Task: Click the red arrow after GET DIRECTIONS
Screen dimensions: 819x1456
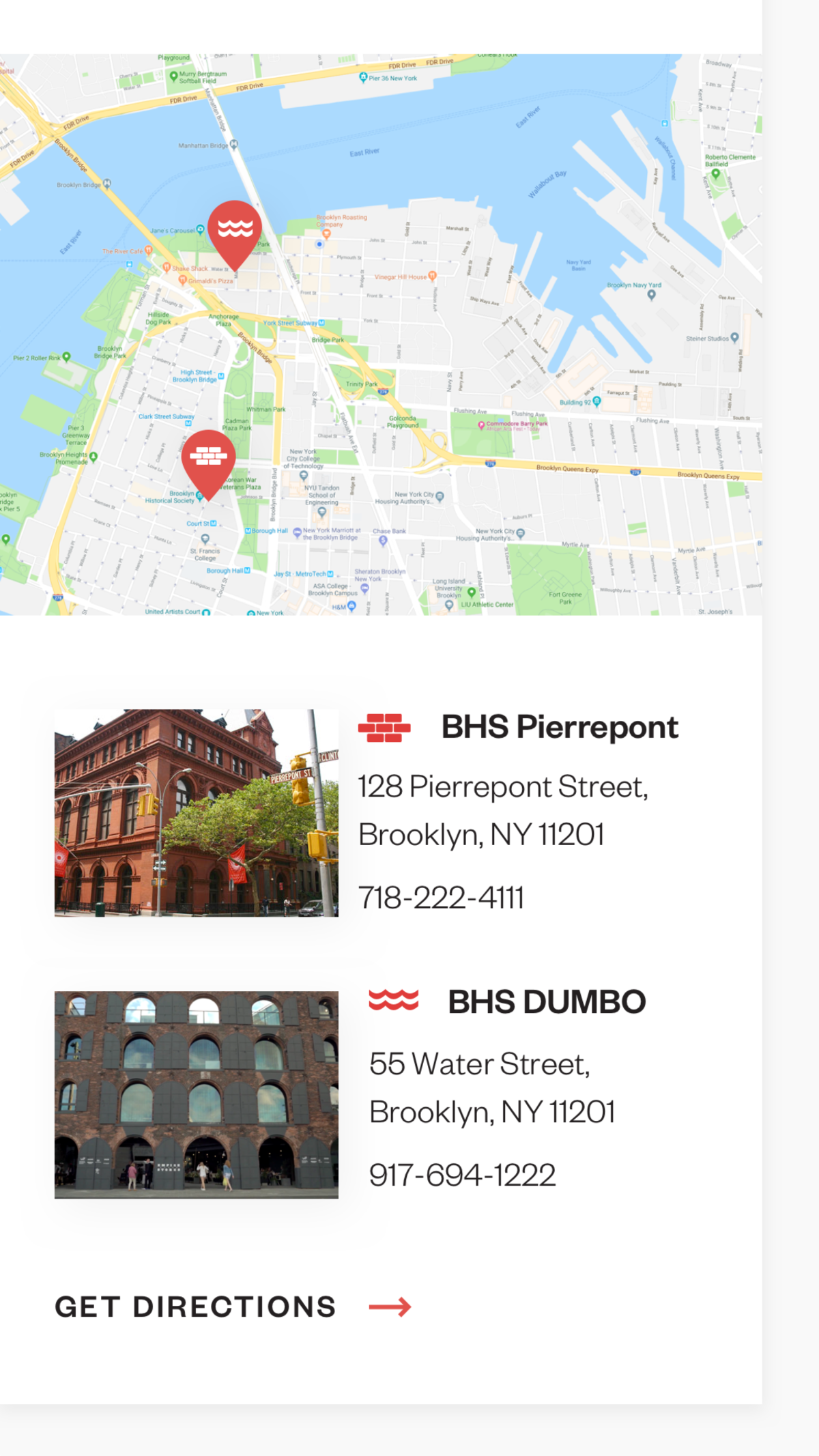Action: [390, 1306]
